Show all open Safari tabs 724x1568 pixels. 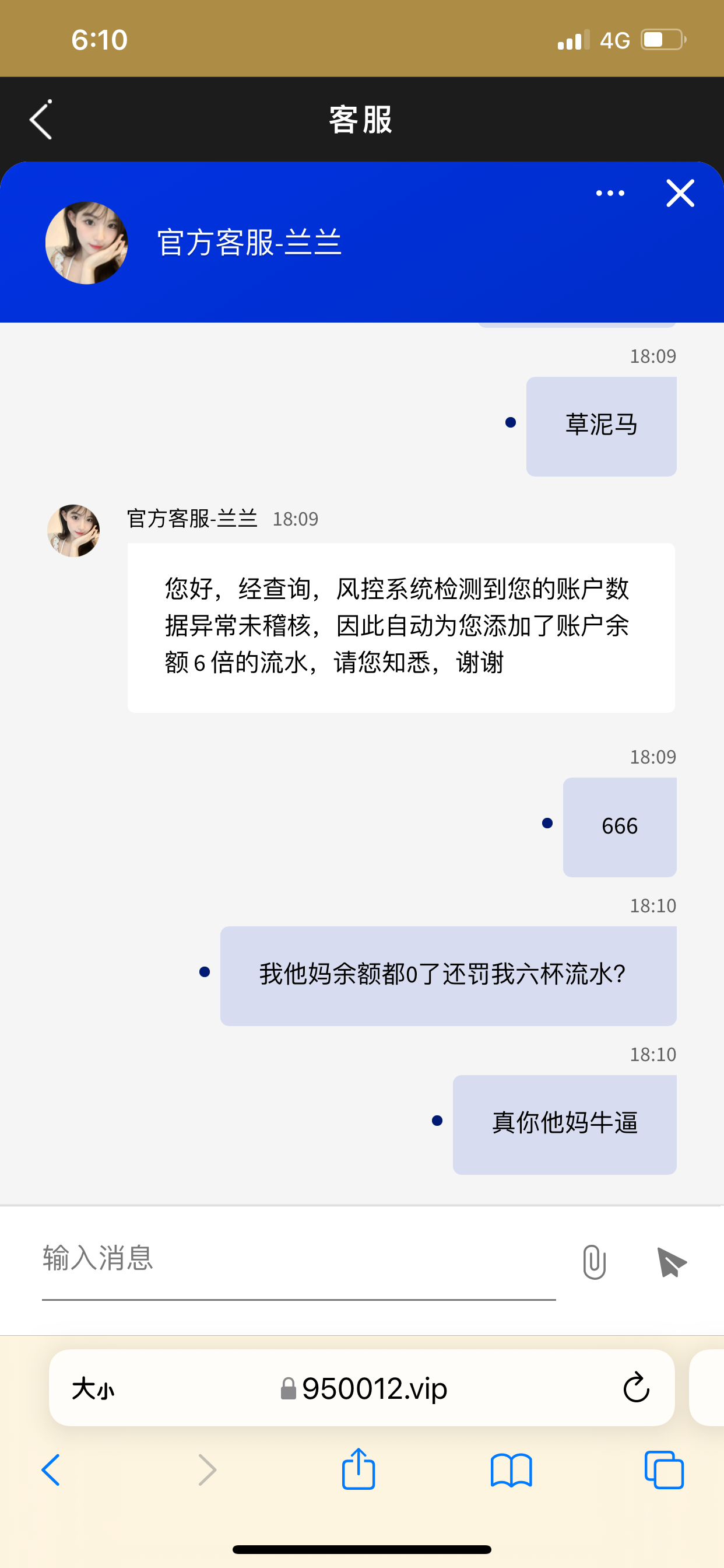point(664,1471)
